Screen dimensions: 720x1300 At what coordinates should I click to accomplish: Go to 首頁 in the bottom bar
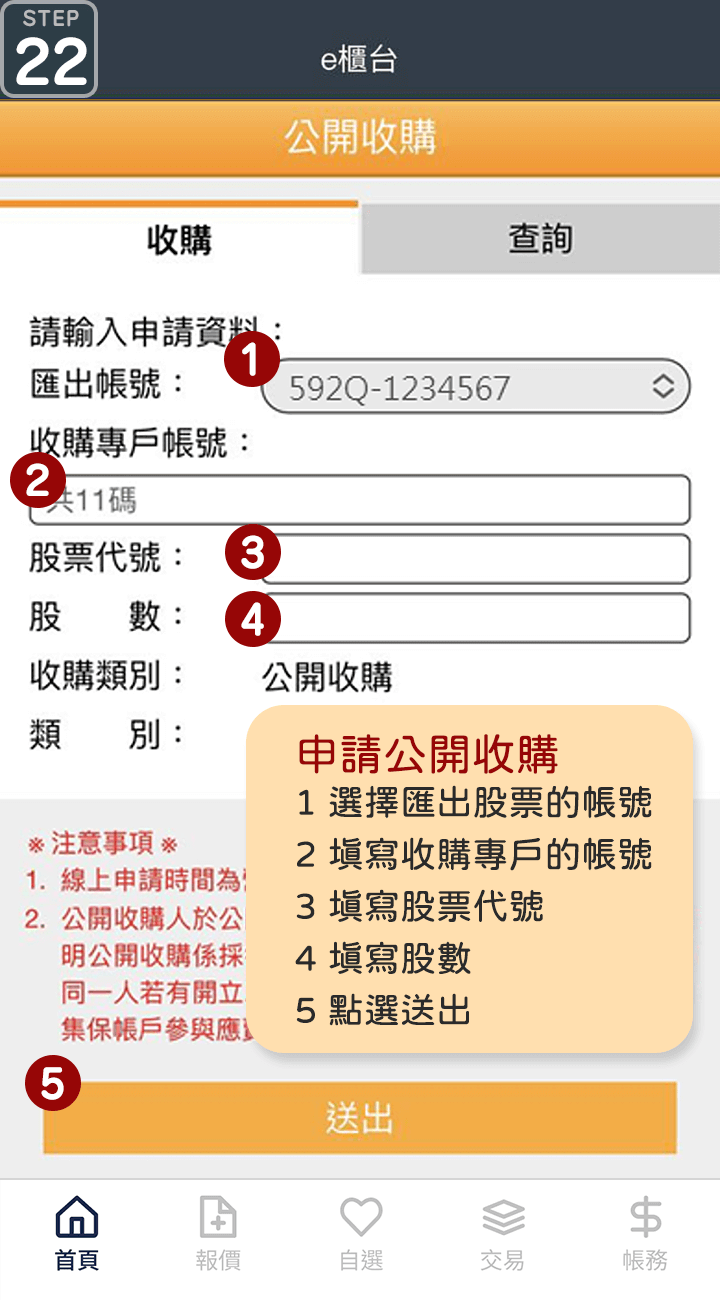[x=77, y=1234]
